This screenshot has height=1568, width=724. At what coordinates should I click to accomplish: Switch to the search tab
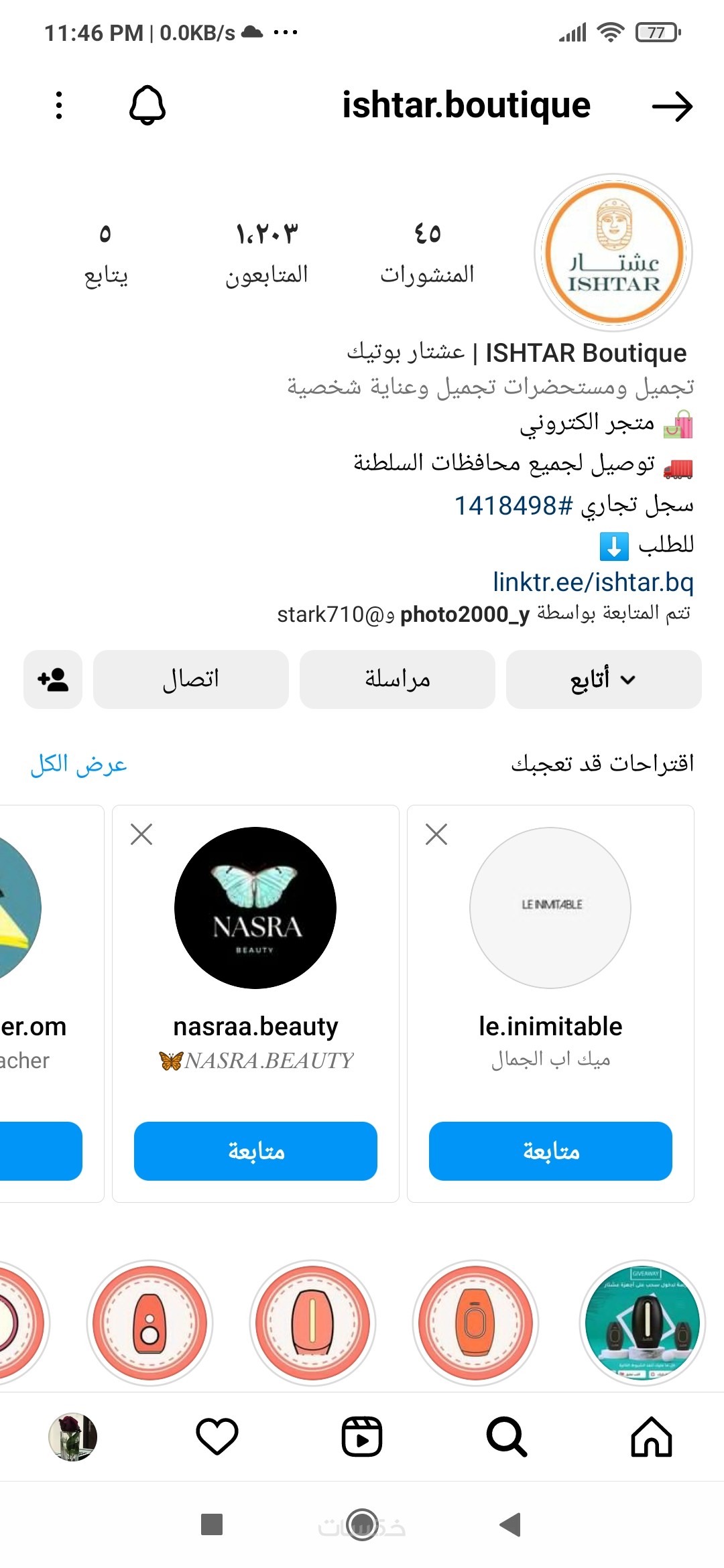point(506,1437)
